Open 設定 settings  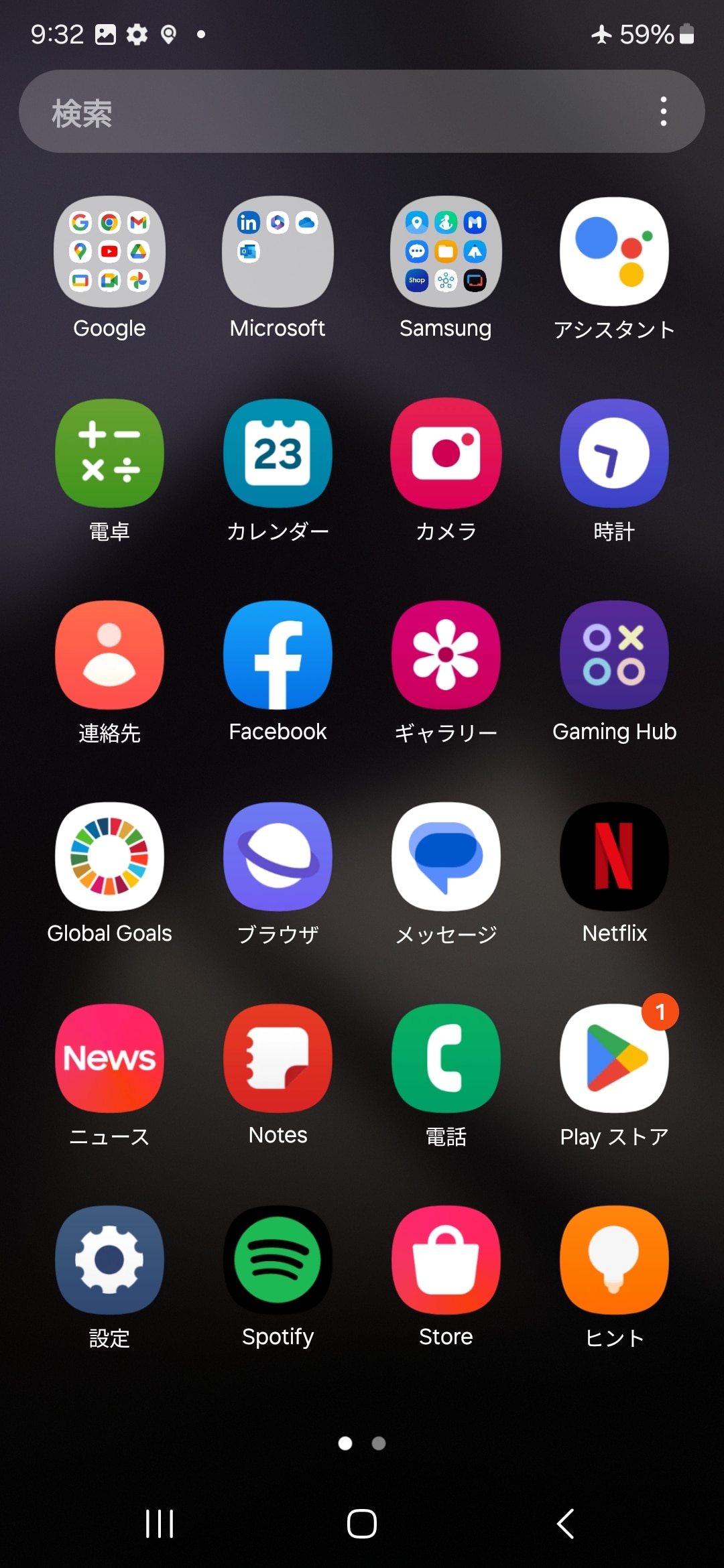coord(109,1260)
